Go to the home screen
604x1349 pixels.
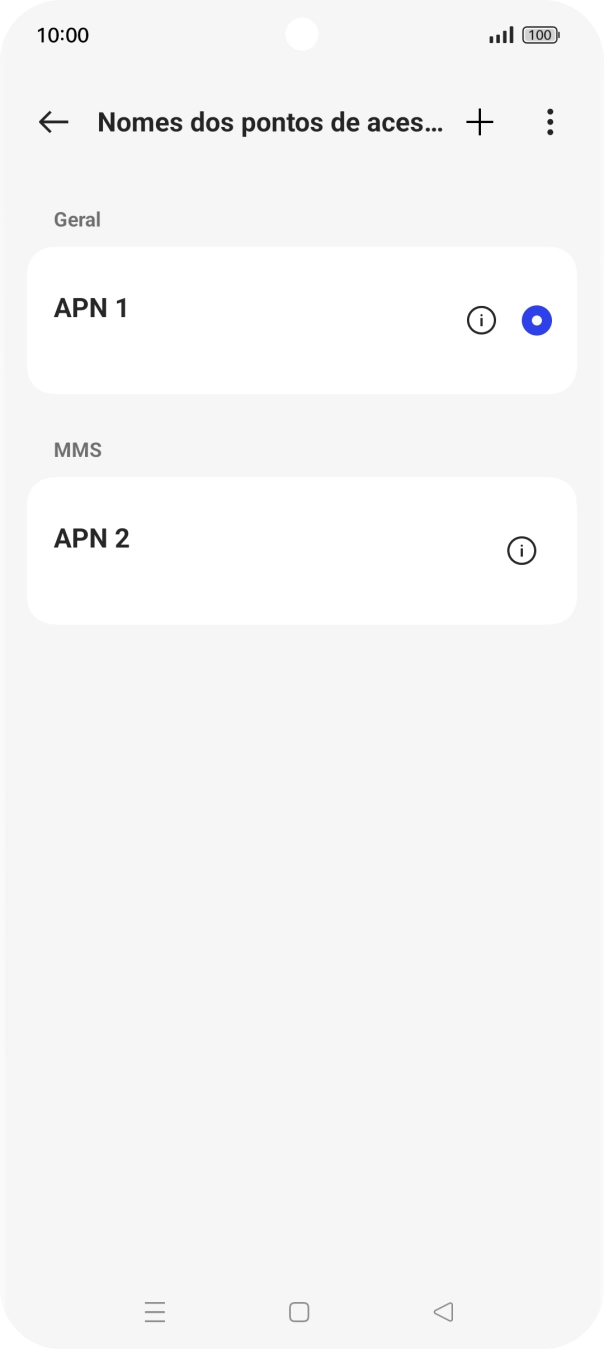pos(299,1312)
